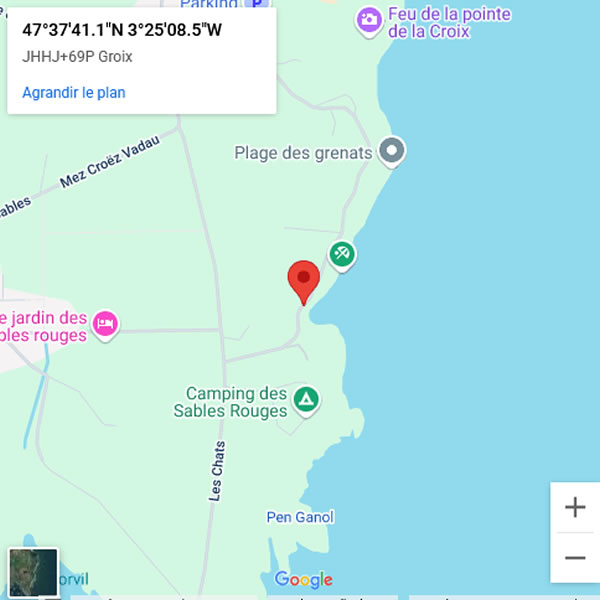Switch to satellite view thumbnail
Image resolution: width=600 pixels, height=600 pixels.
pos(34,571)
